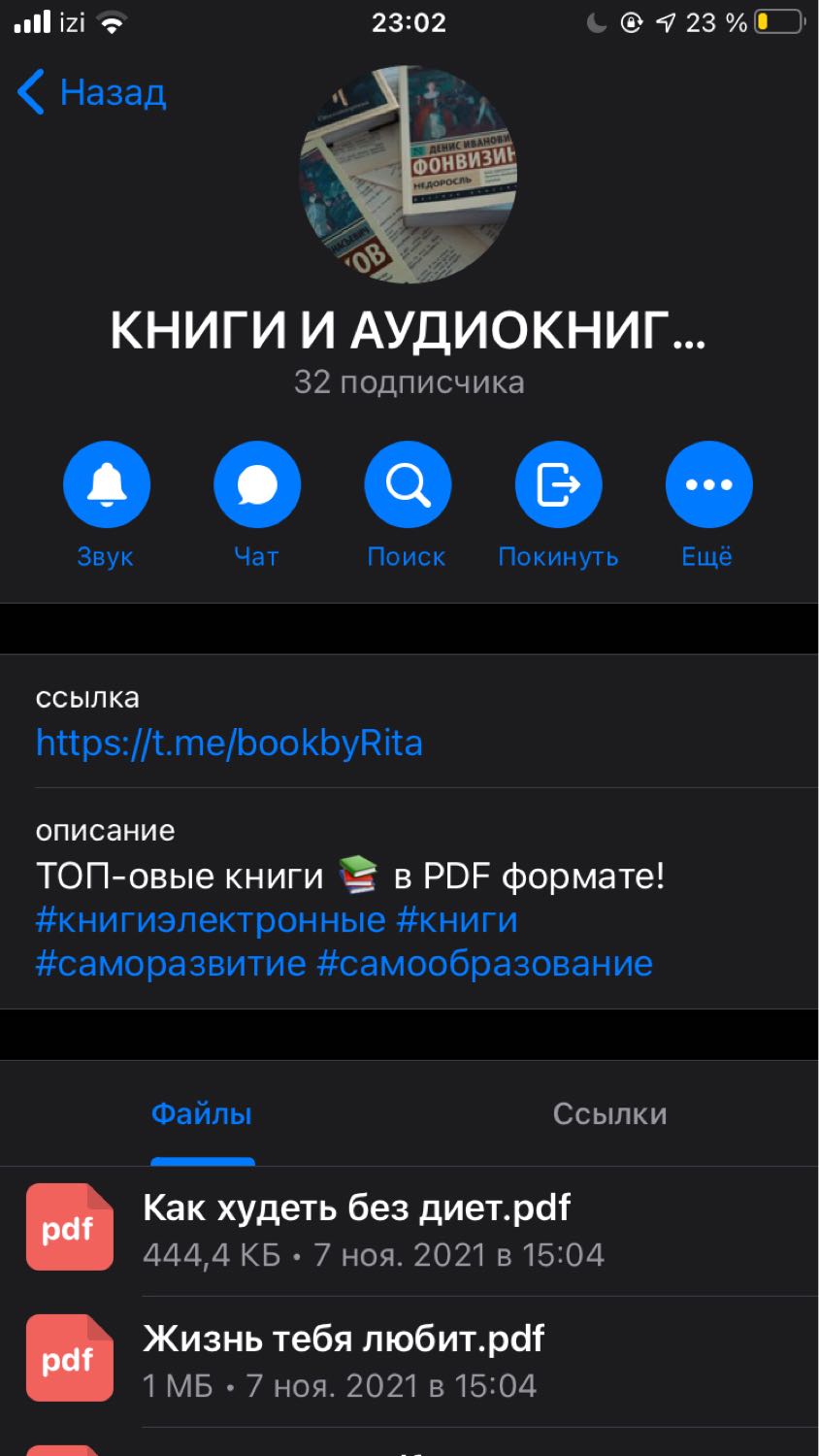This screenshot has height=1456, width=819.
Task: Go back using the Назад button
Action: click(92, 93)
